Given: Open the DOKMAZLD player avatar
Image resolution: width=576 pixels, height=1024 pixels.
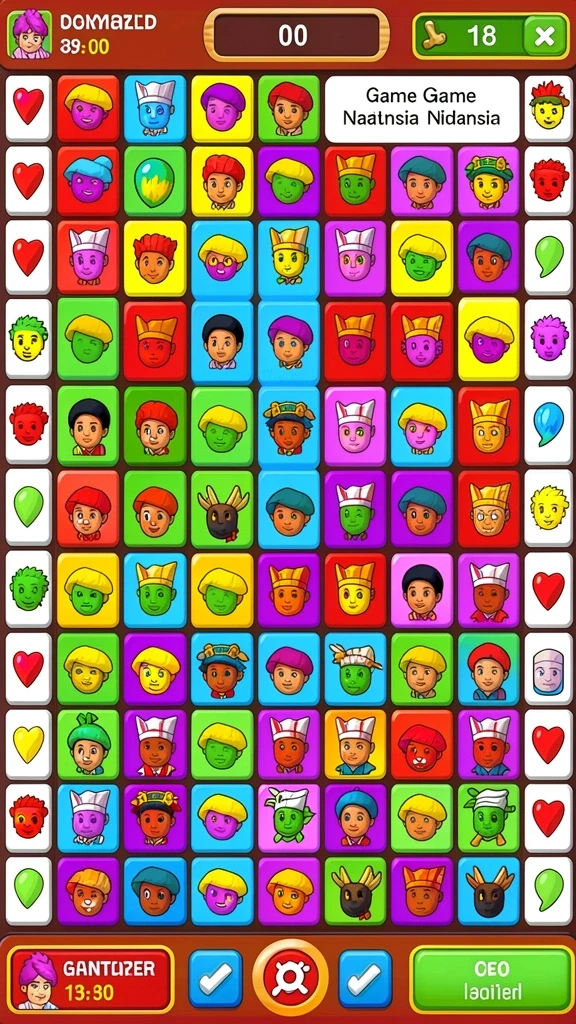Looking at the screenshot, I should [29, 33].
